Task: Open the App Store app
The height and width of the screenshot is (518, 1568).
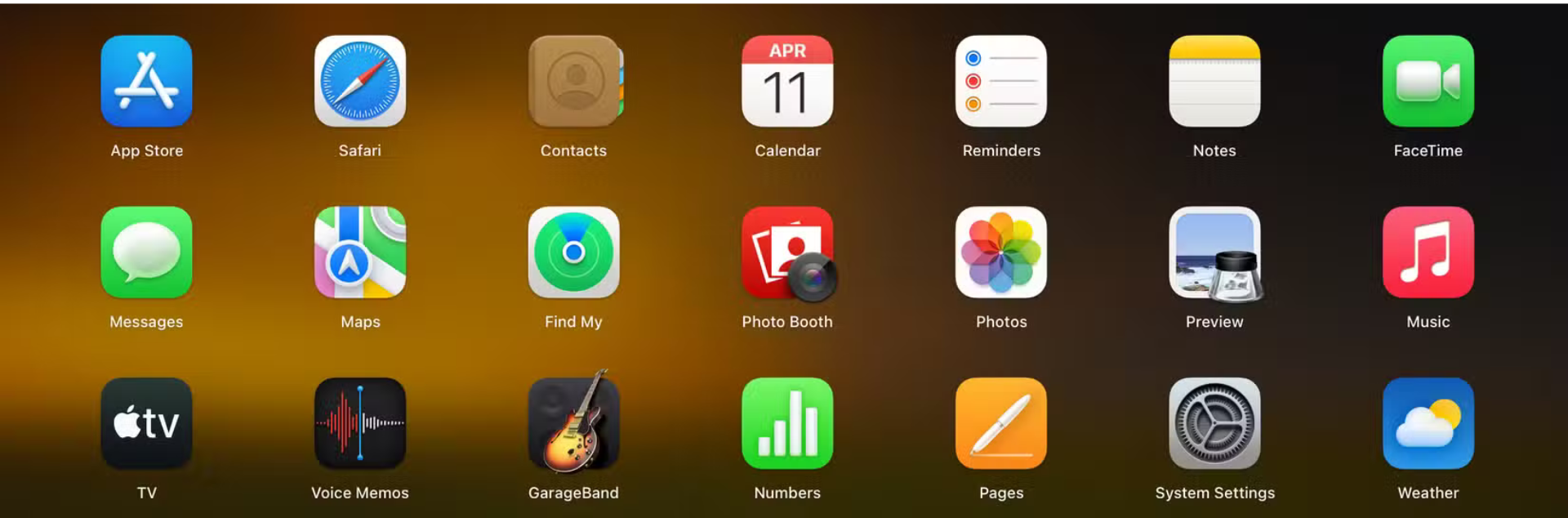Action: point(147,81)
